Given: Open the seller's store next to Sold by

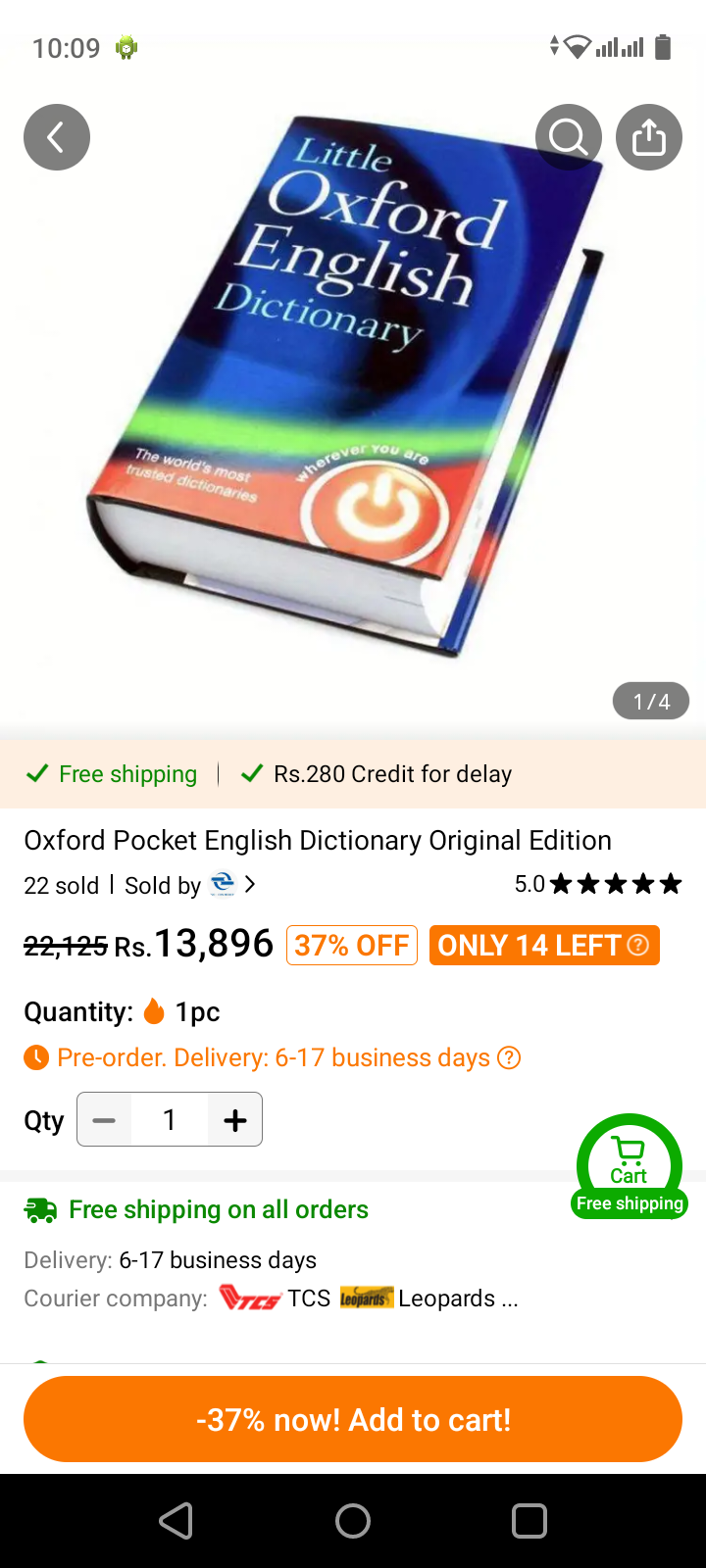Looking at the screenshot, I should point(232,885).
